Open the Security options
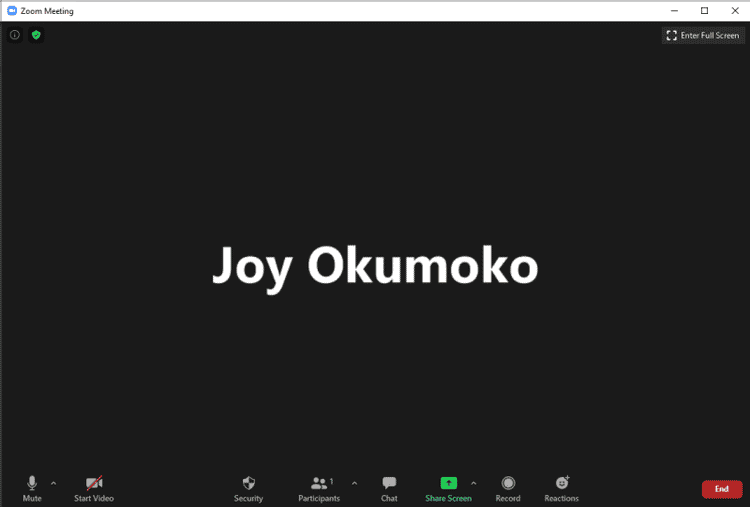This screenshot has width=750, height=507. (x=248, y=488)
